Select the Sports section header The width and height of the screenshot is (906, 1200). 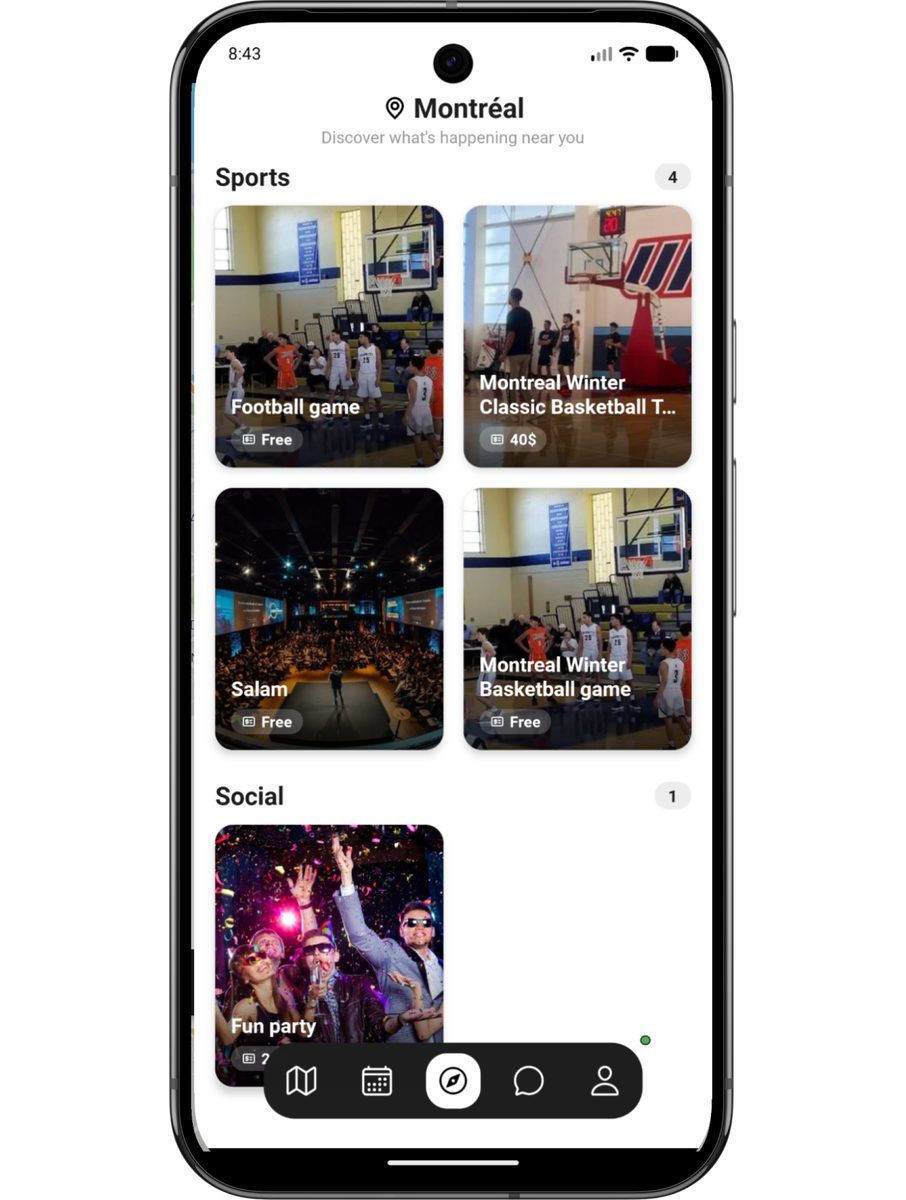[252, 177]
